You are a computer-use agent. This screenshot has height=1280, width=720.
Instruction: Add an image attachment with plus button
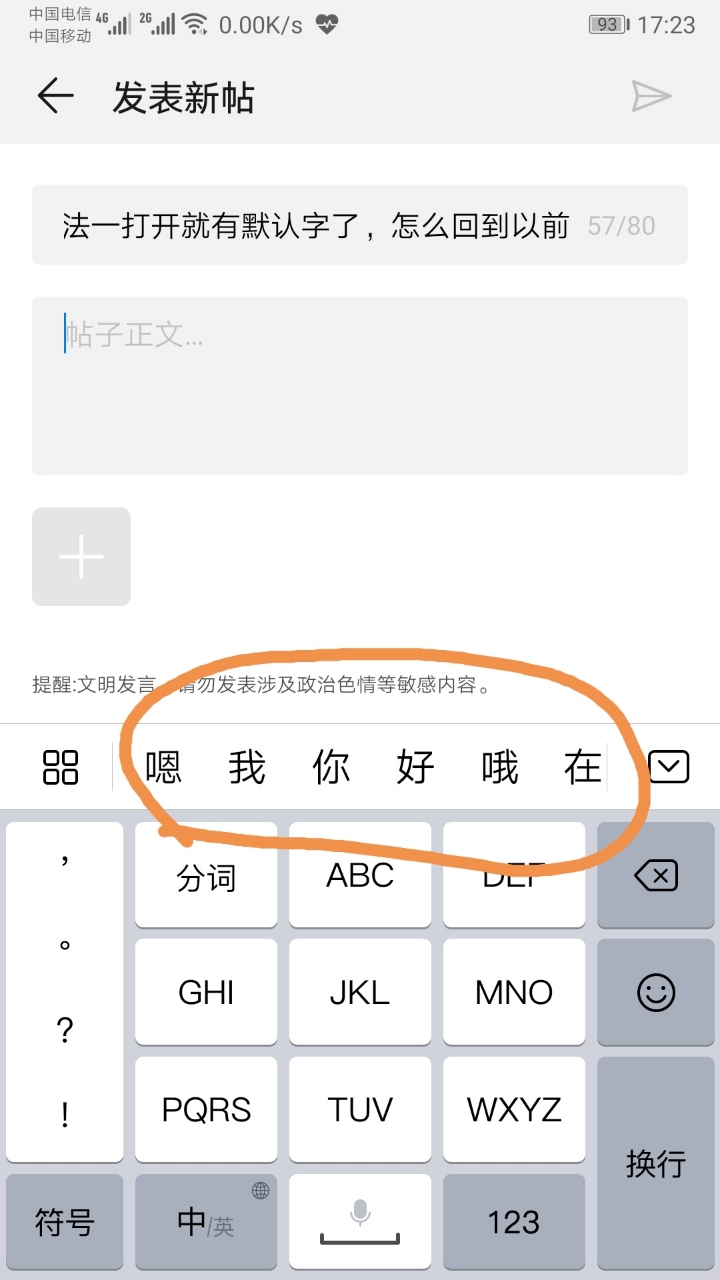(x=81, y=556)
